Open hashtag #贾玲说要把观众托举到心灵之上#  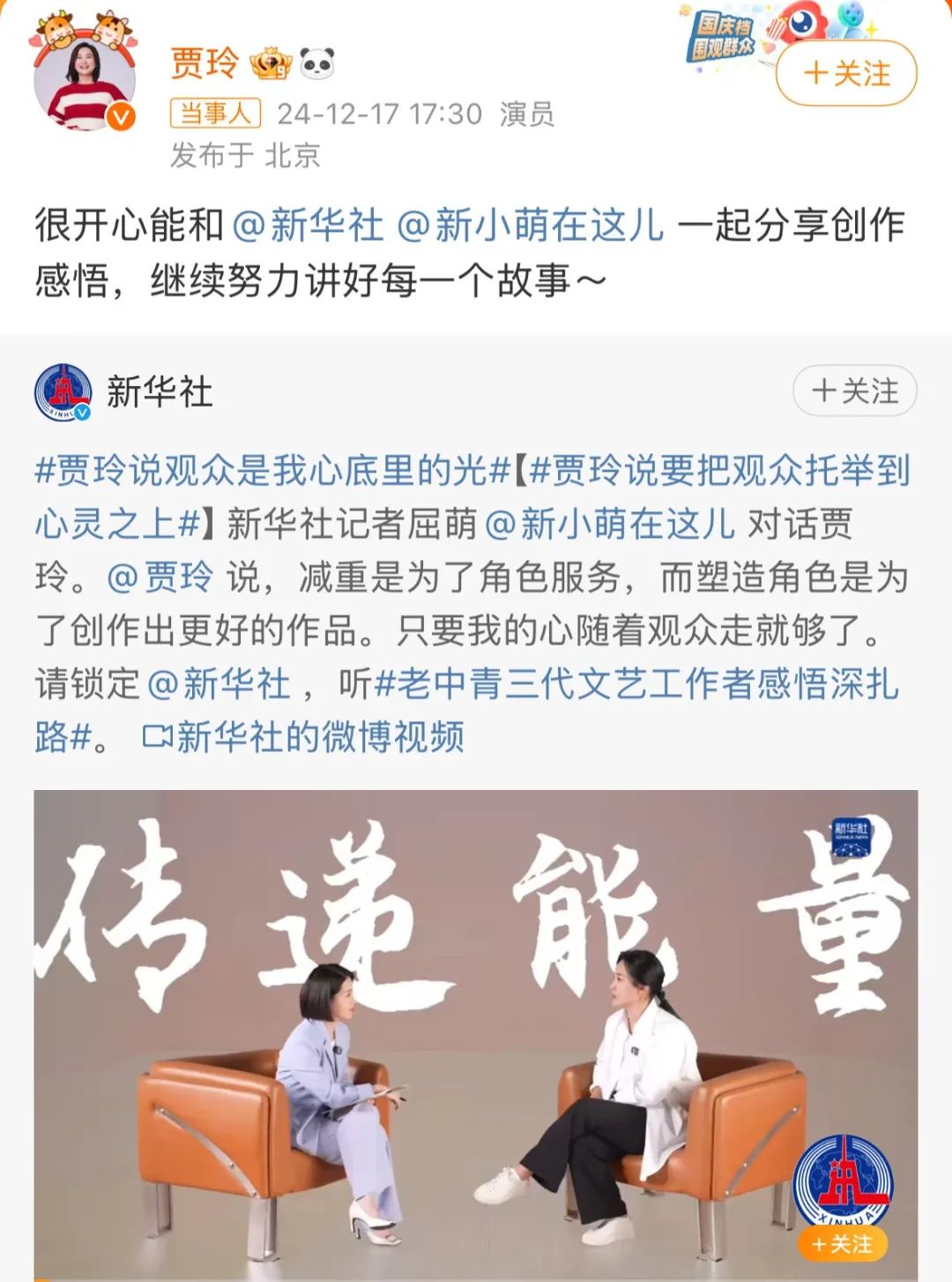click(719, 472)
